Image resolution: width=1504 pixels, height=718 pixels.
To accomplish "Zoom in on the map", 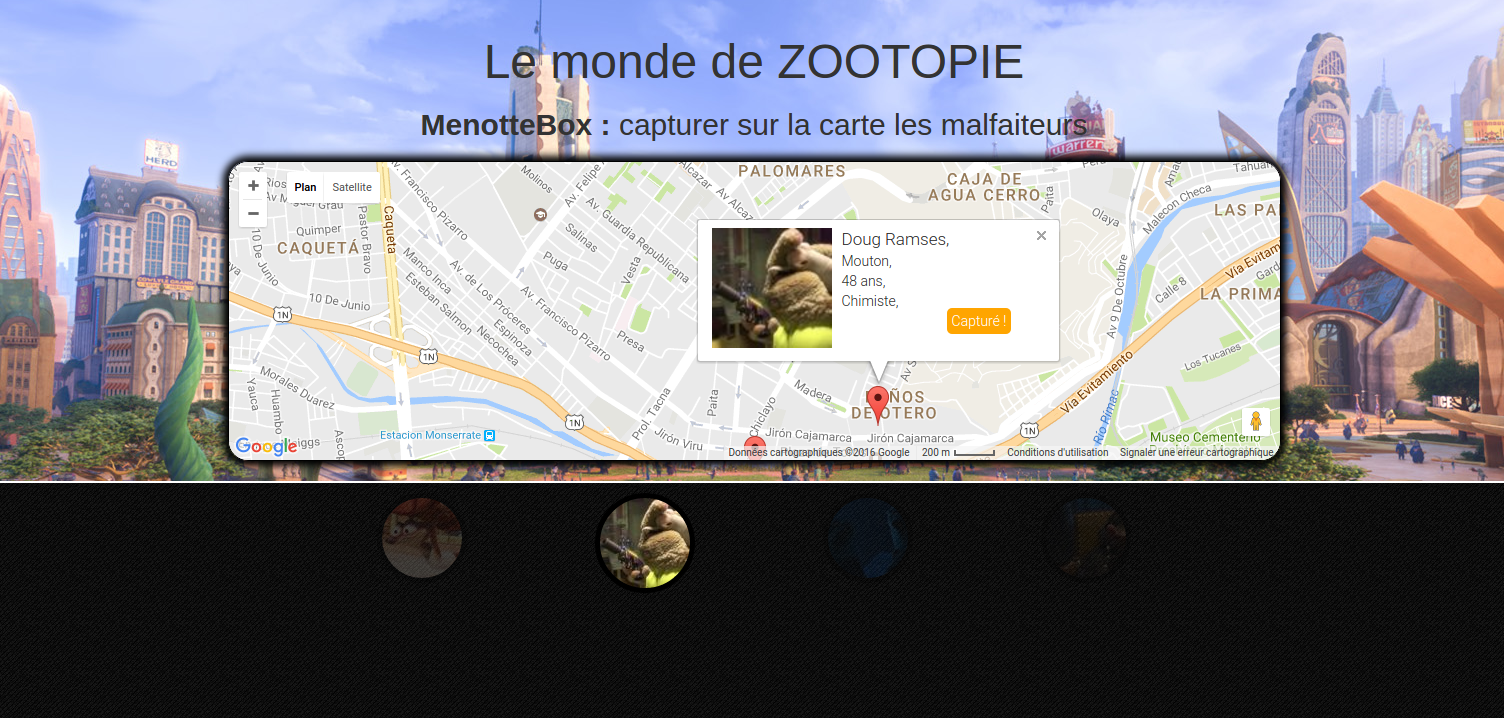I will (253, 186).
